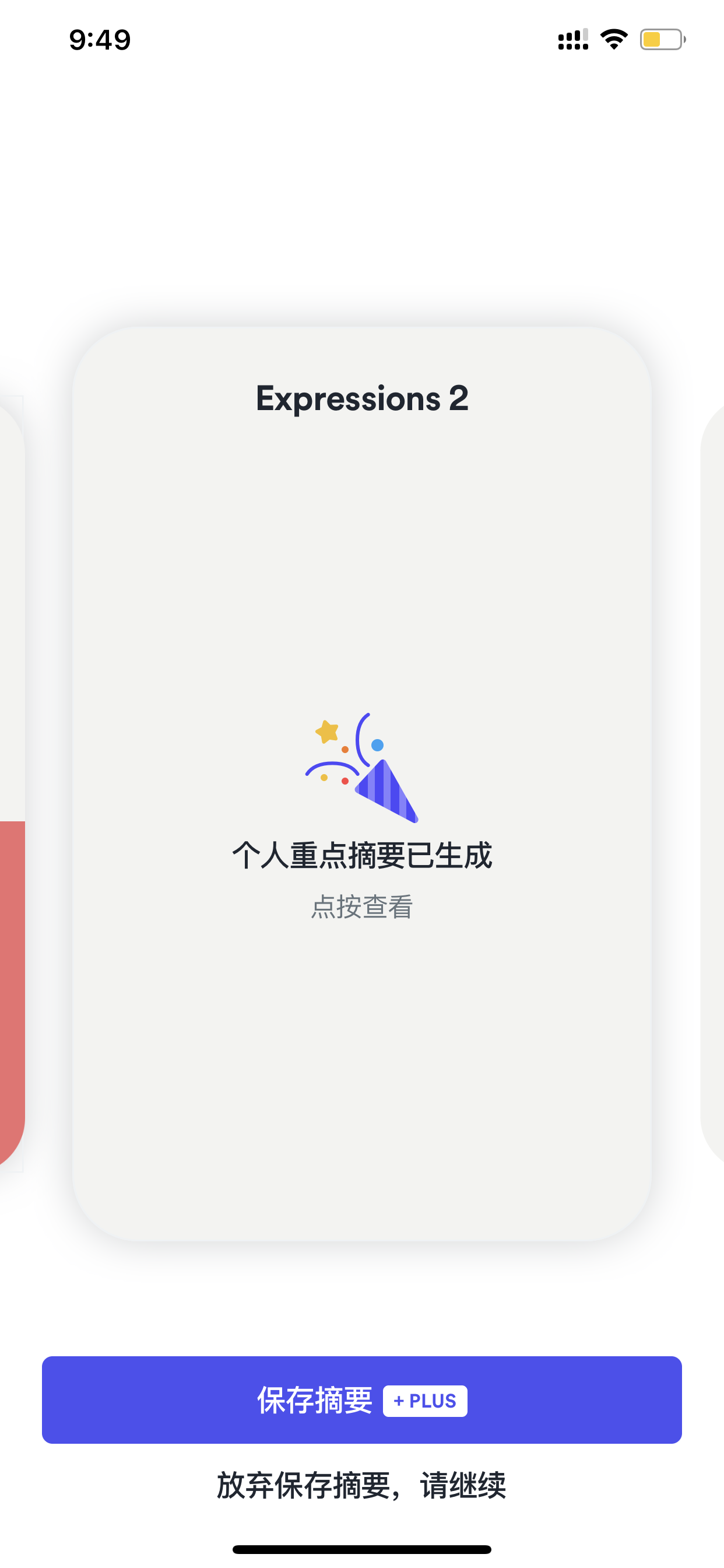Image resolution: width=724 pixels, height=1568 pixels.
Task: Continue without saving via 放弃保存摘要，请继续
Action: click(x=361, y=1486)
